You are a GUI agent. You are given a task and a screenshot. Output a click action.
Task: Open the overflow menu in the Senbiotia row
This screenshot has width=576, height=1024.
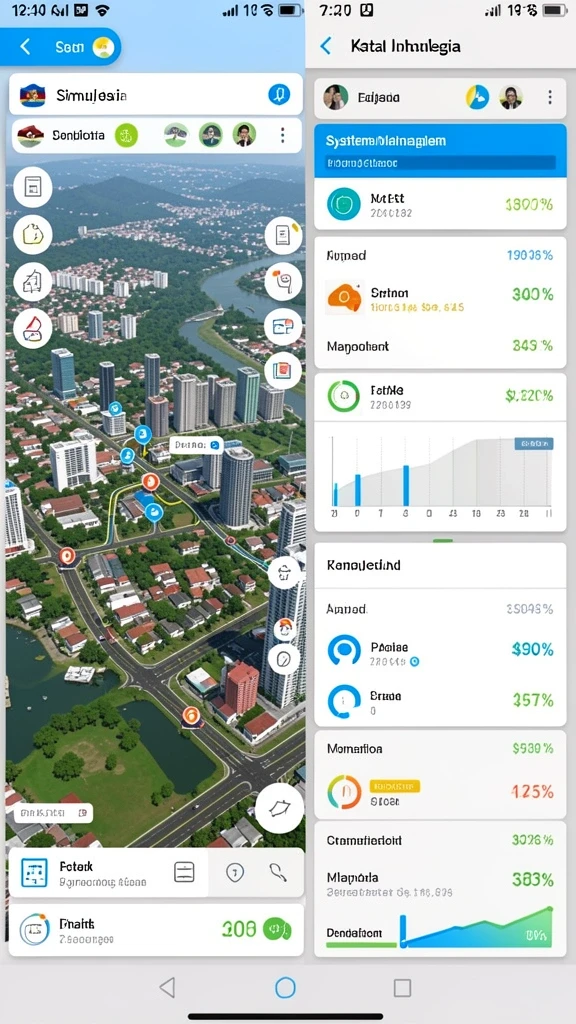pyautogui.click(x=282, y=135)
